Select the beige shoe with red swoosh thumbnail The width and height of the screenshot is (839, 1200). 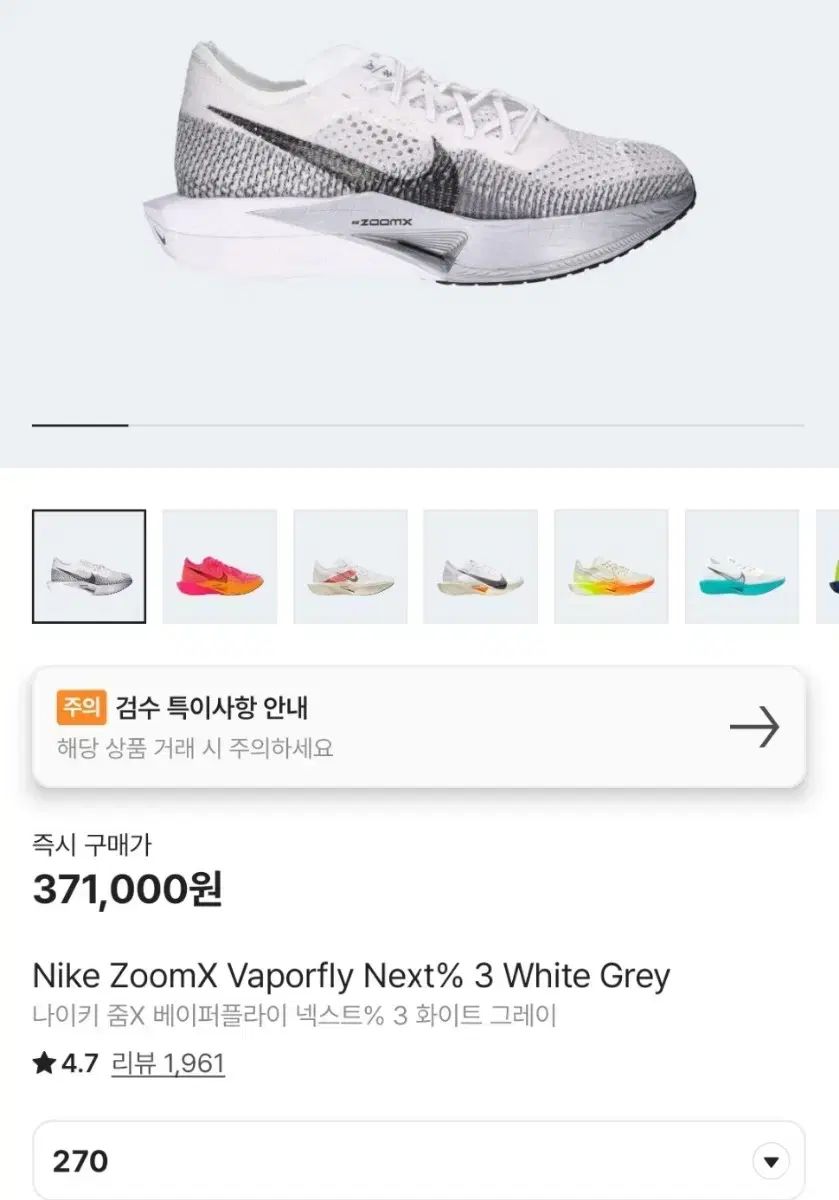pos(350,567)
